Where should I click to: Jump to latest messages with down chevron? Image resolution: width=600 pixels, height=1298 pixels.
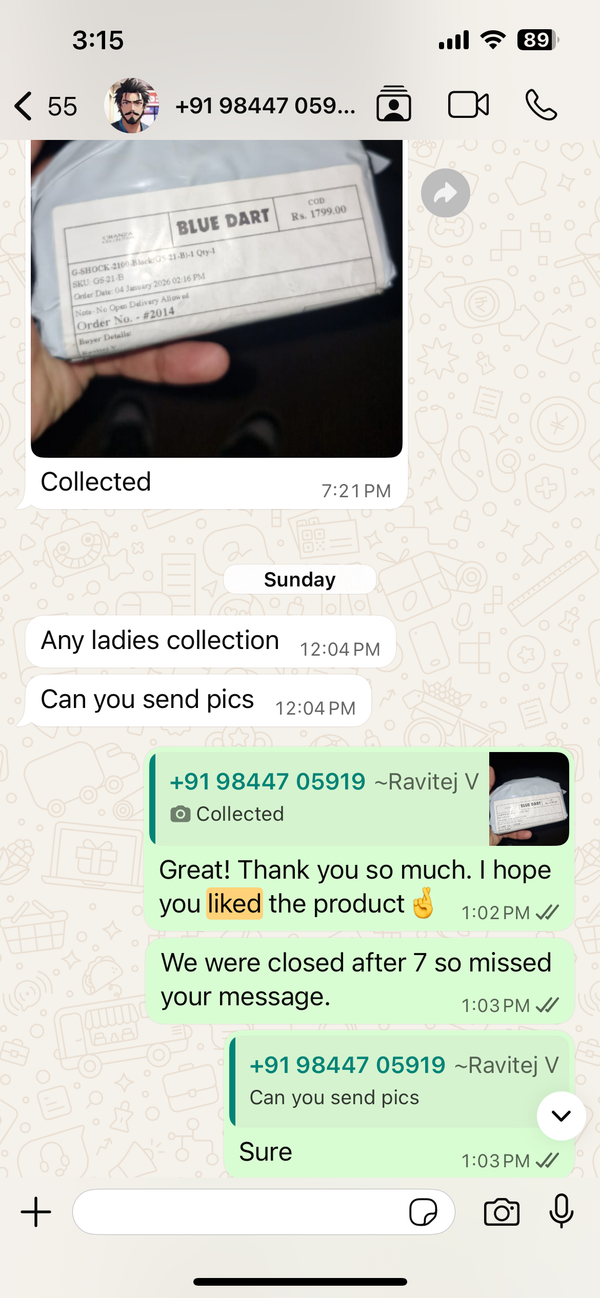(561, 1116)
